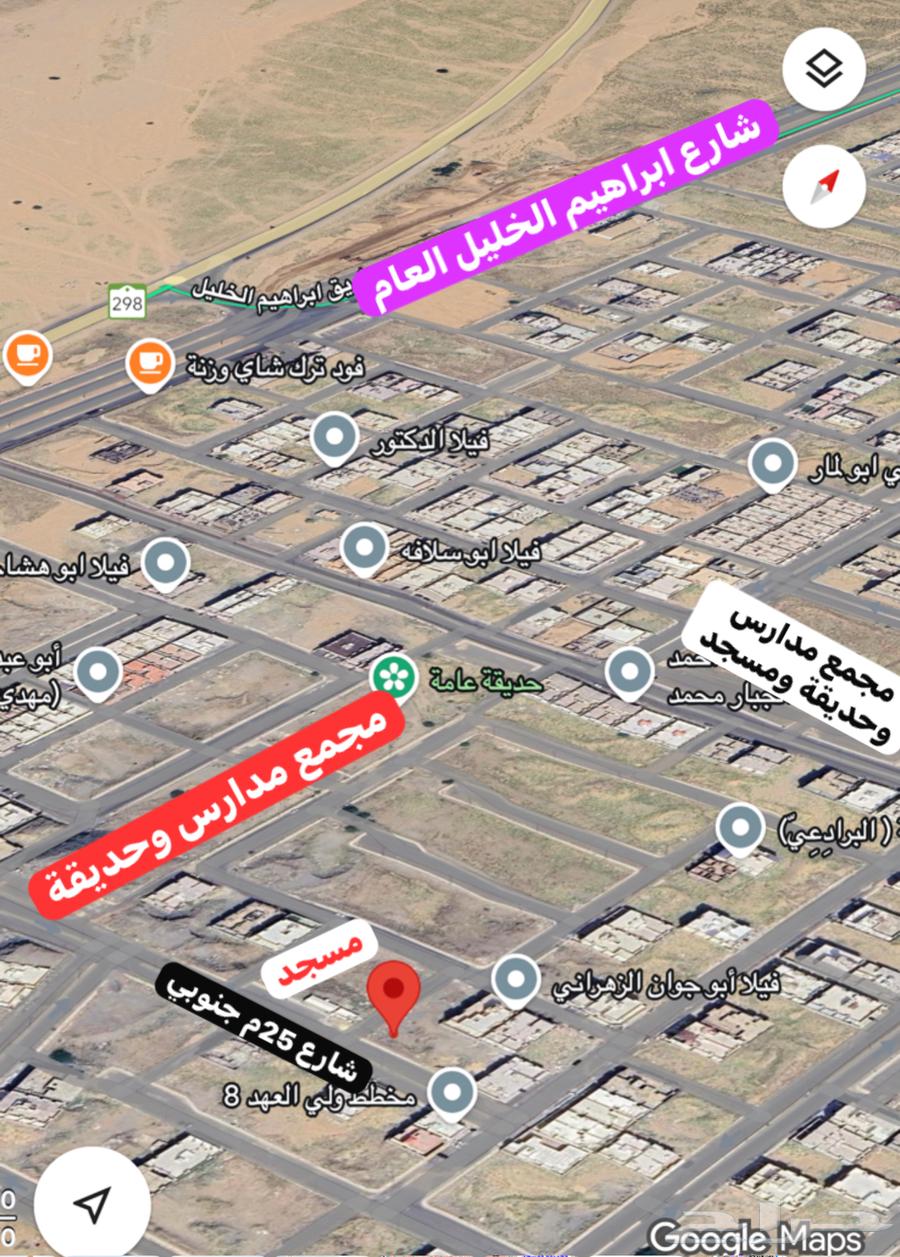Open the فيلا ابو هشام place marker
This screenshot has height=1257, width=900.
pyautogui.click(x=166, y=562)
